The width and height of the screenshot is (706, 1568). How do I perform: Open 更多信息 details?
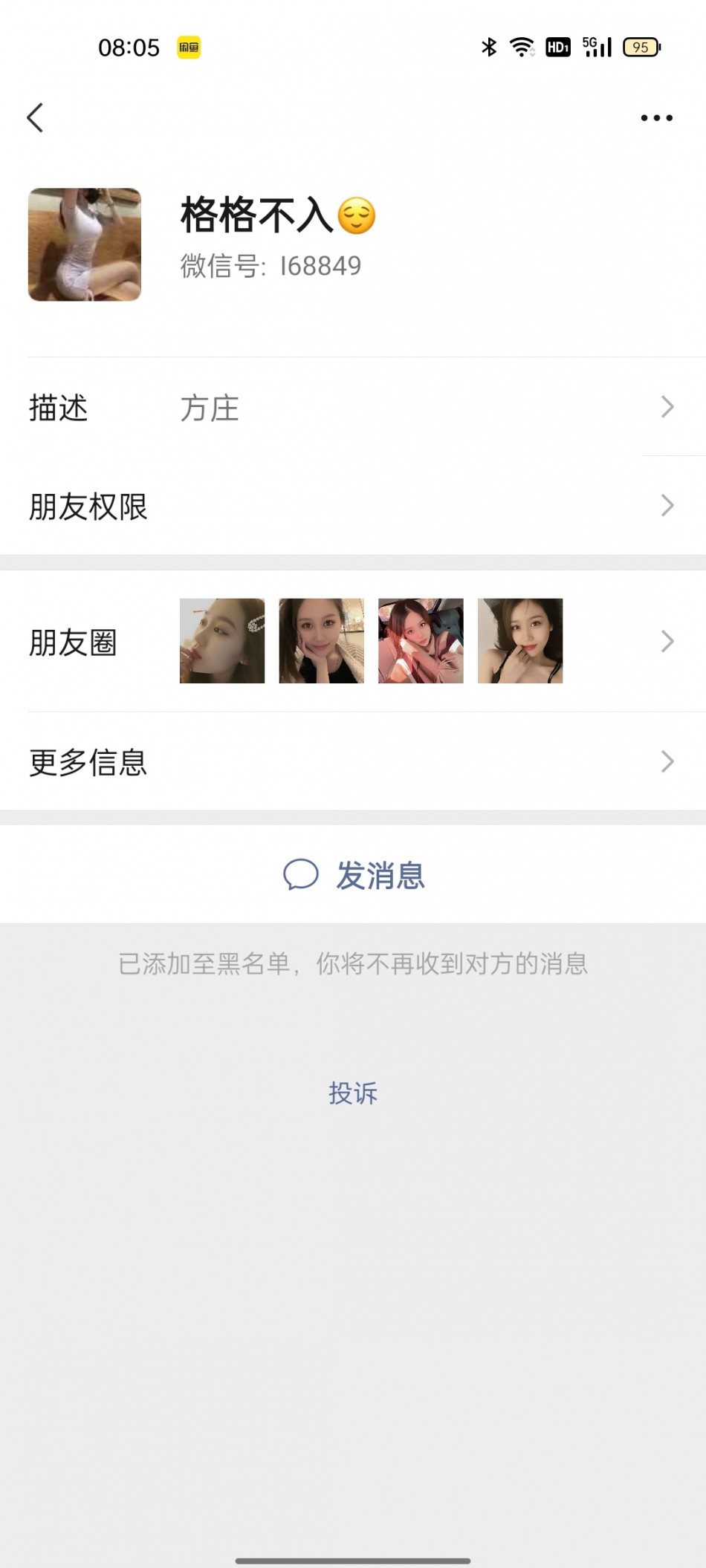click(x=353, y=761)
